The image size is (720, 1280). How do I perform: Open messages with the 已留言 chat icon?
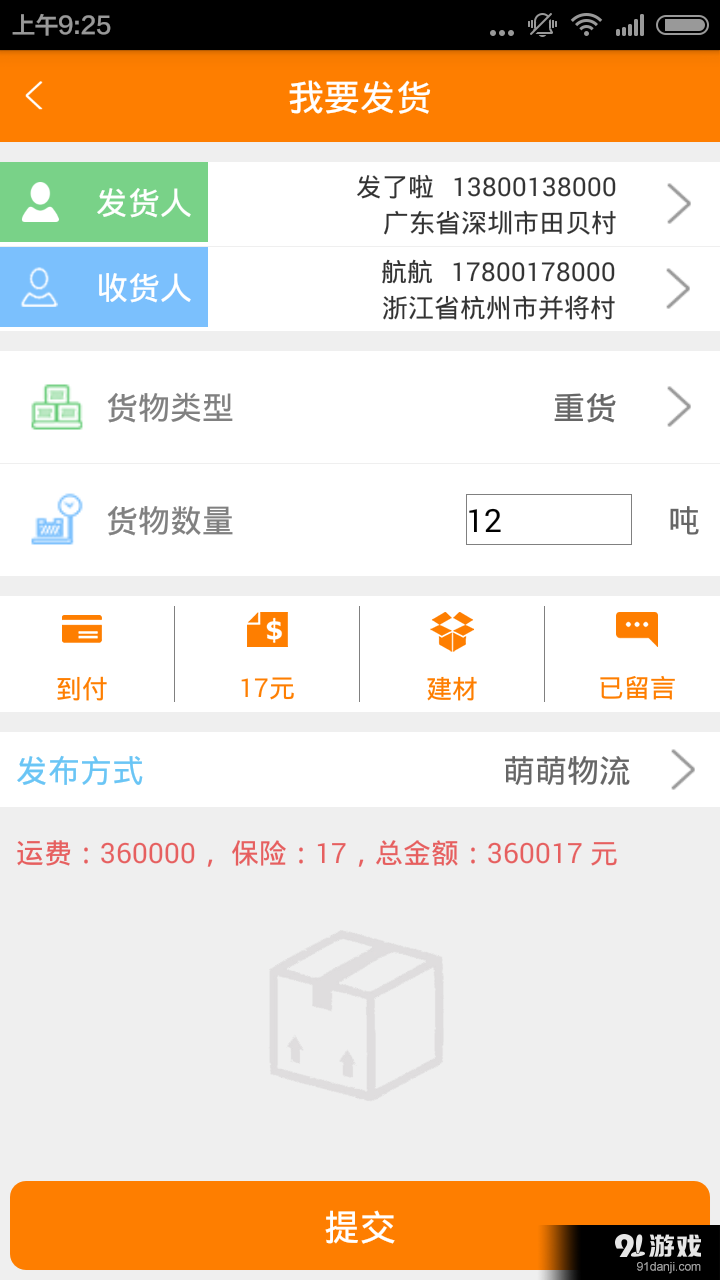point(637,629)
